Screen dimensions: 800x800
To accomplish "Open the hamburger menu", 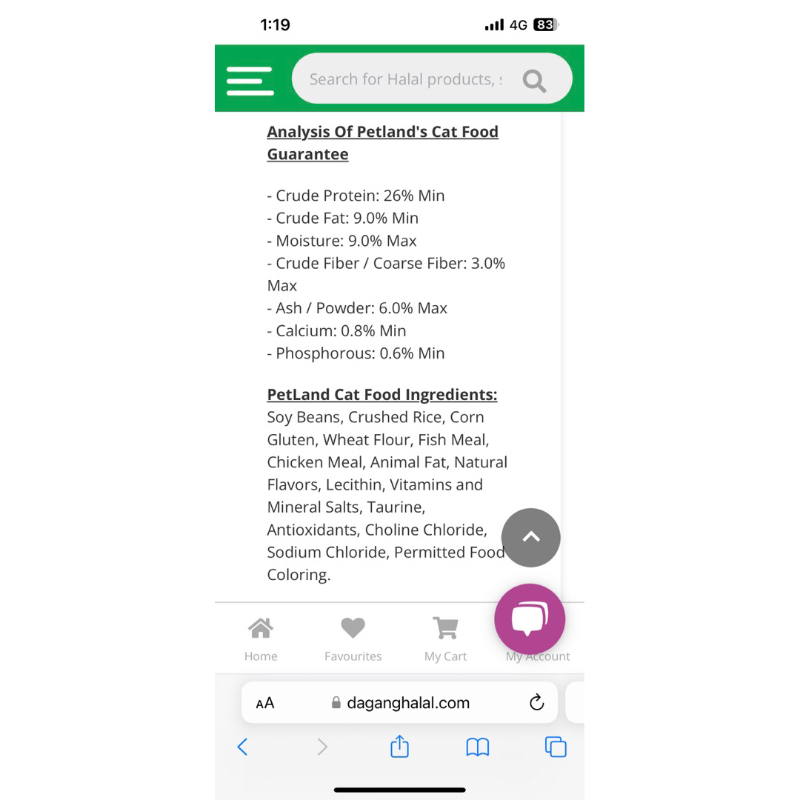I will (250, 81).
